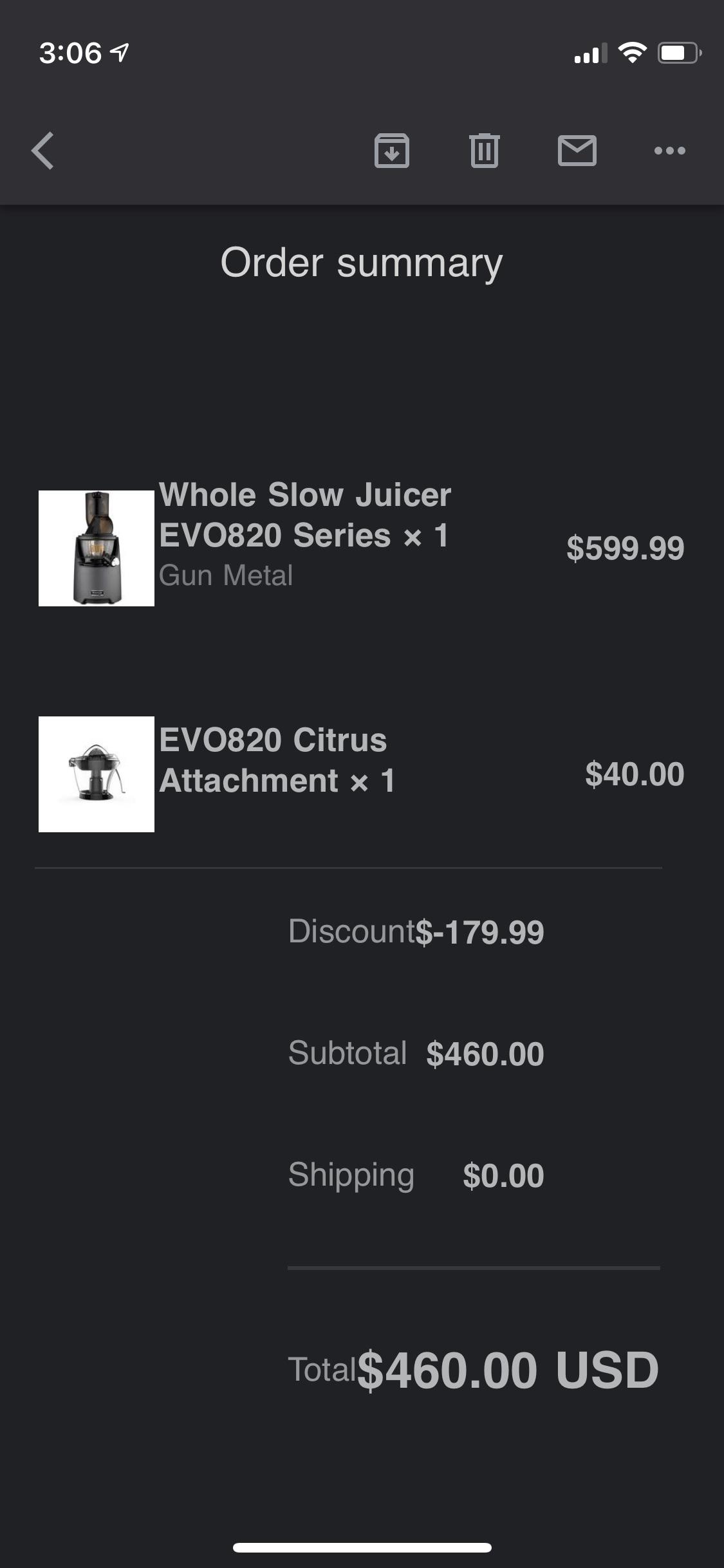Tap the back chevron to return to inbox

(x=42, y=152)
